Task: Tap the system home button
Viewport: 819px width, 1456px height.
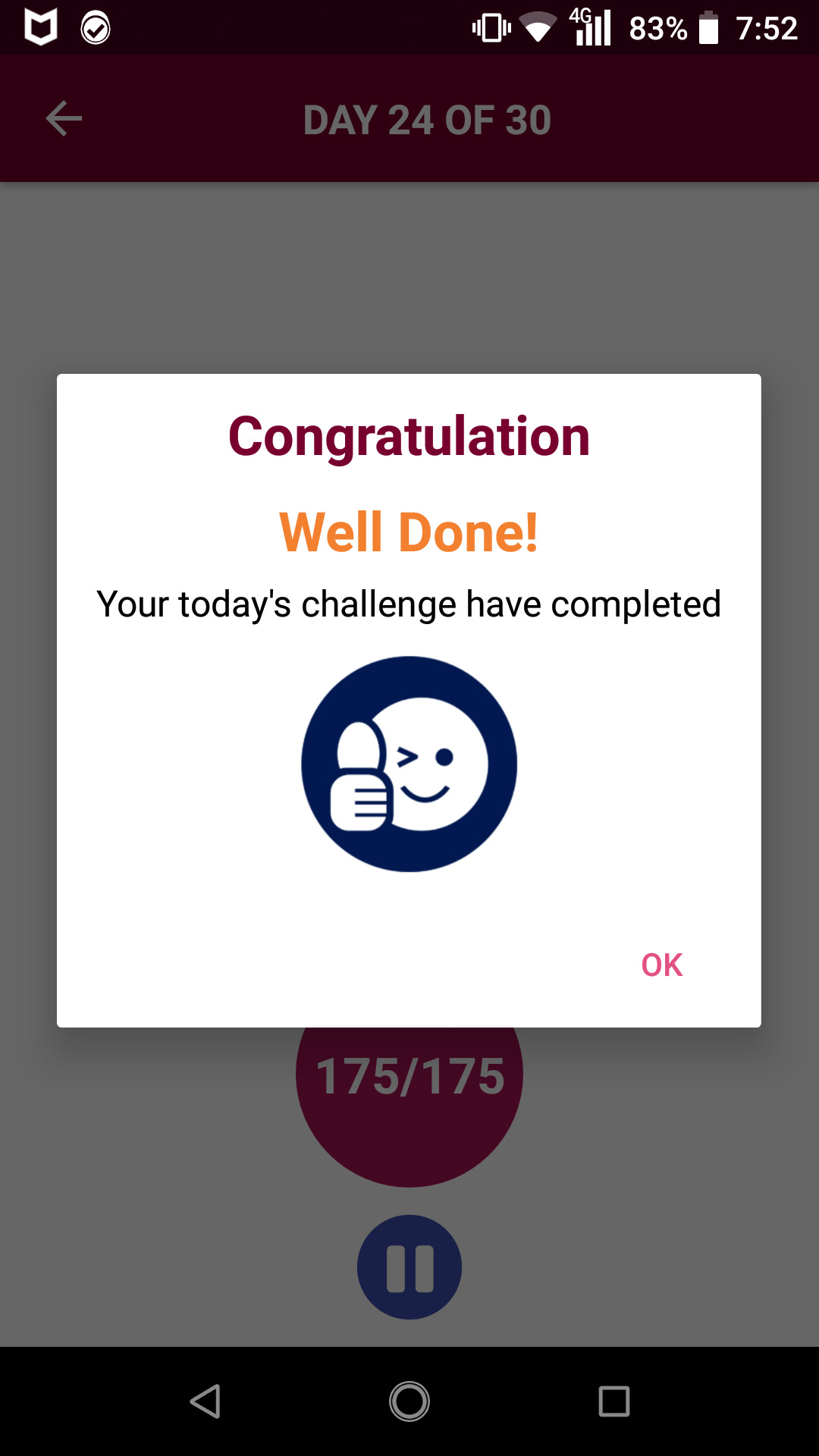Action: tap(409, 1401)
